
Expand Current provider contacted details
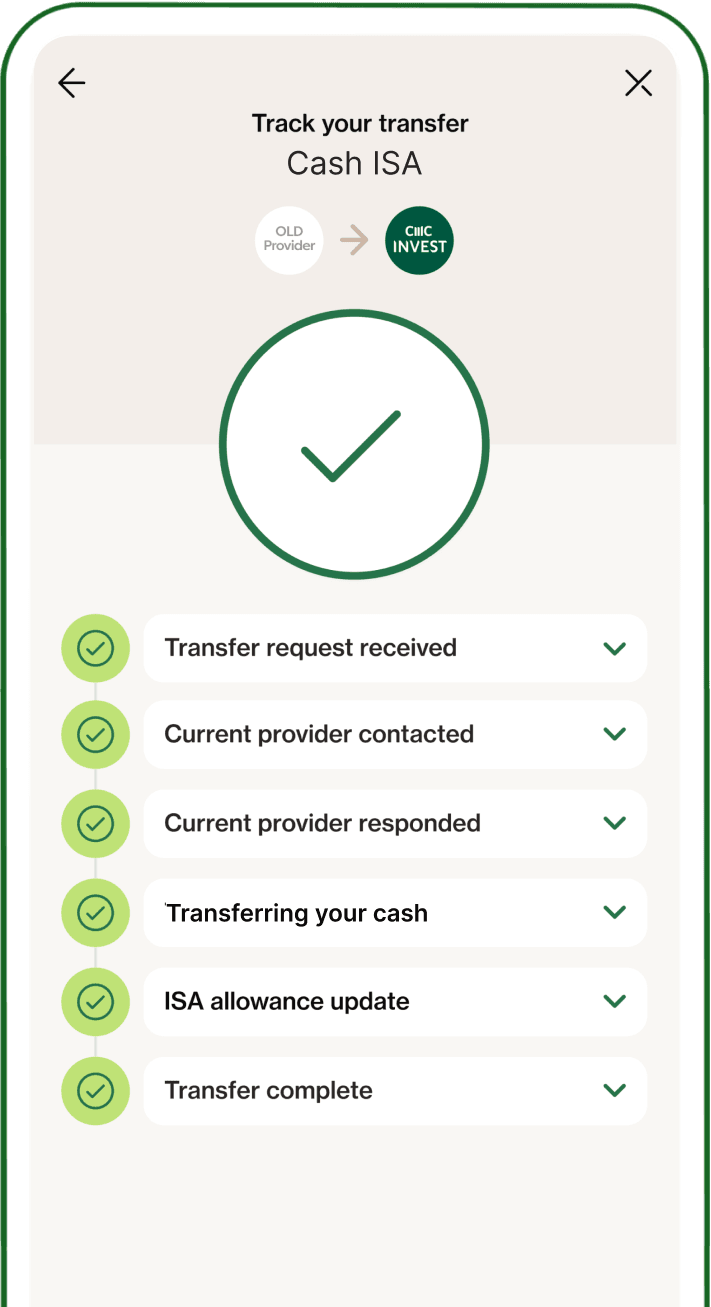pos(614,734)
